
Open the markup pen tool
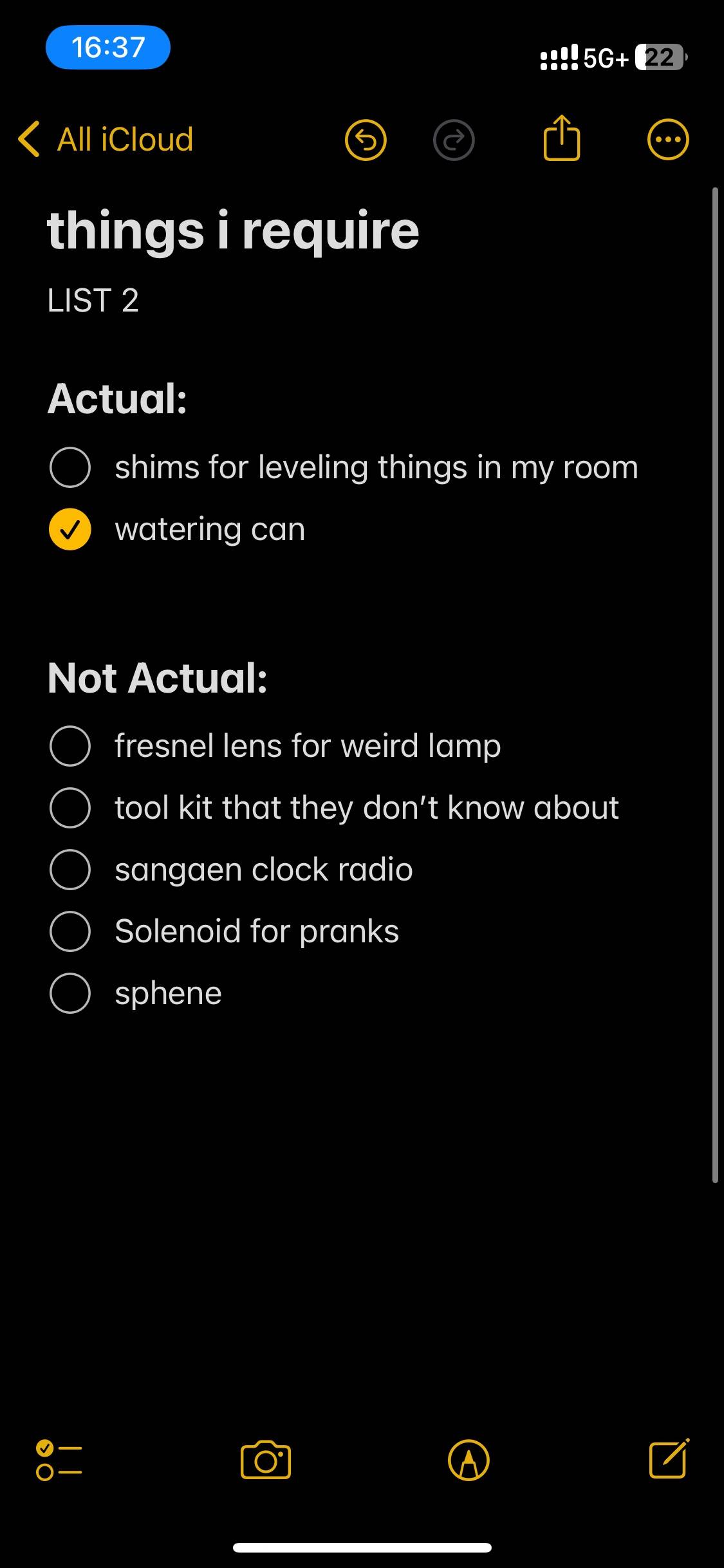coord(469,1460)
